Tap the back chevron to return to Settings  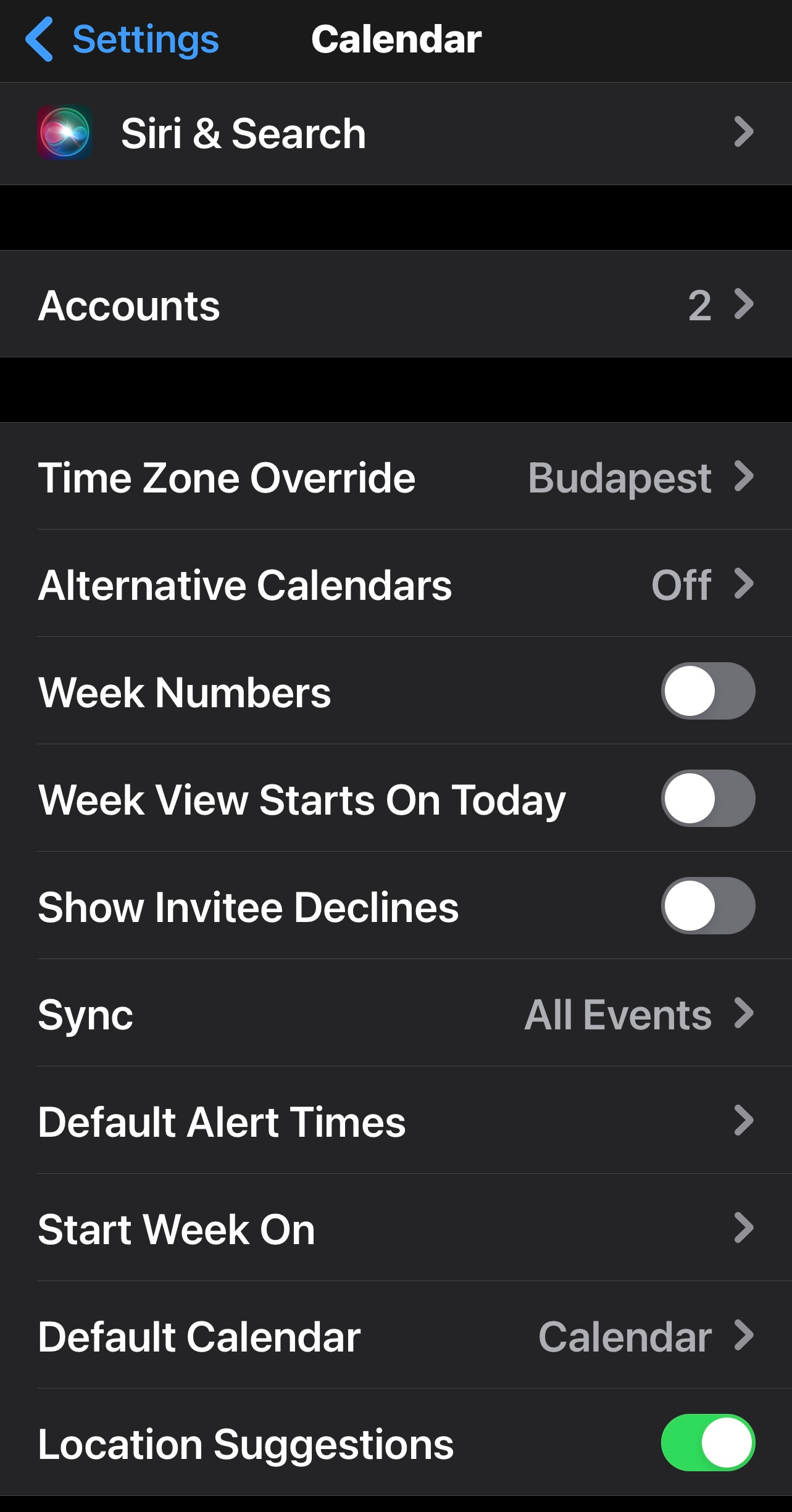click(41, 39)
